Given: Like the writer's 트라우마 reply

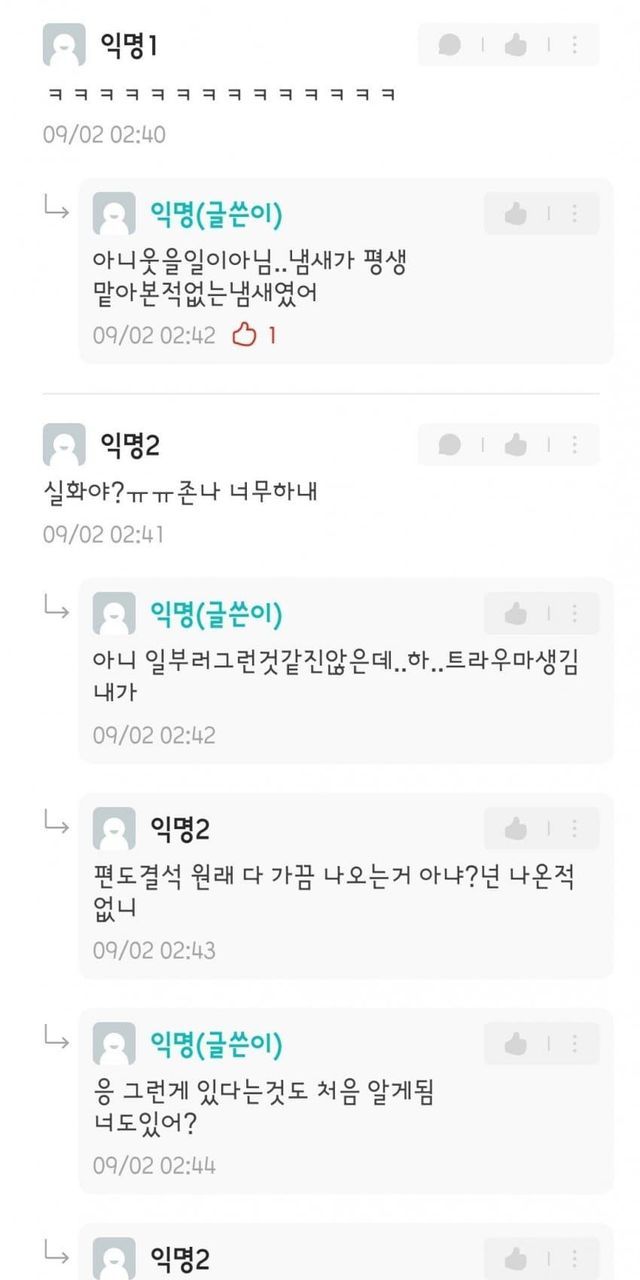Looking at the screenshot, I should (516, 613).
